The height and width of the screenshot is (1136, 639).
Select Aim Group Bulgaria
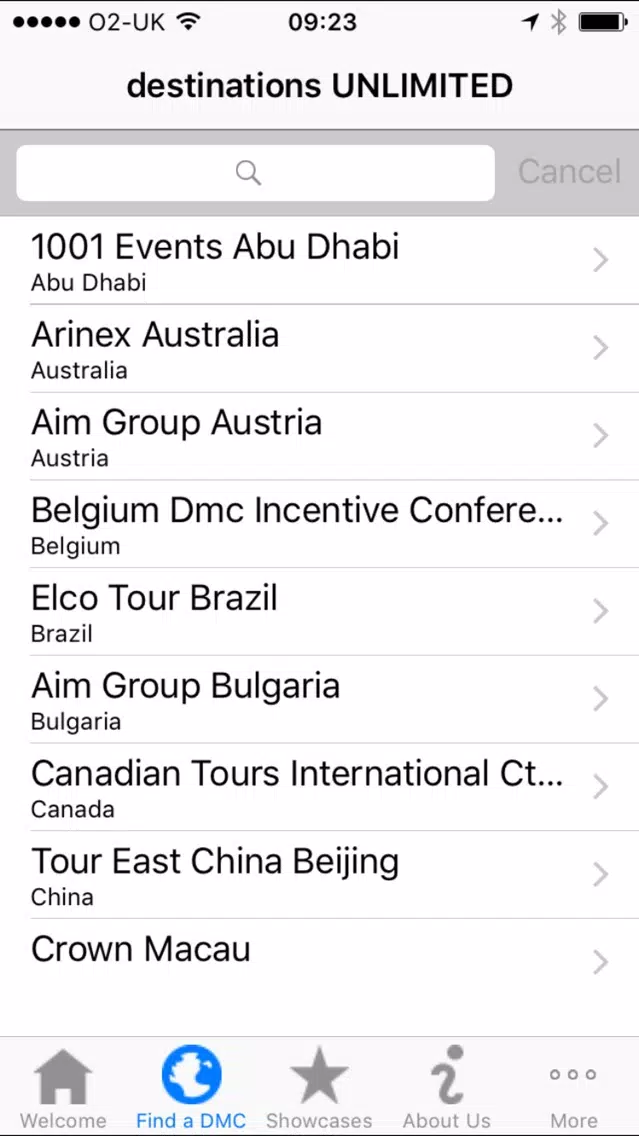click(x=320, y=699)
